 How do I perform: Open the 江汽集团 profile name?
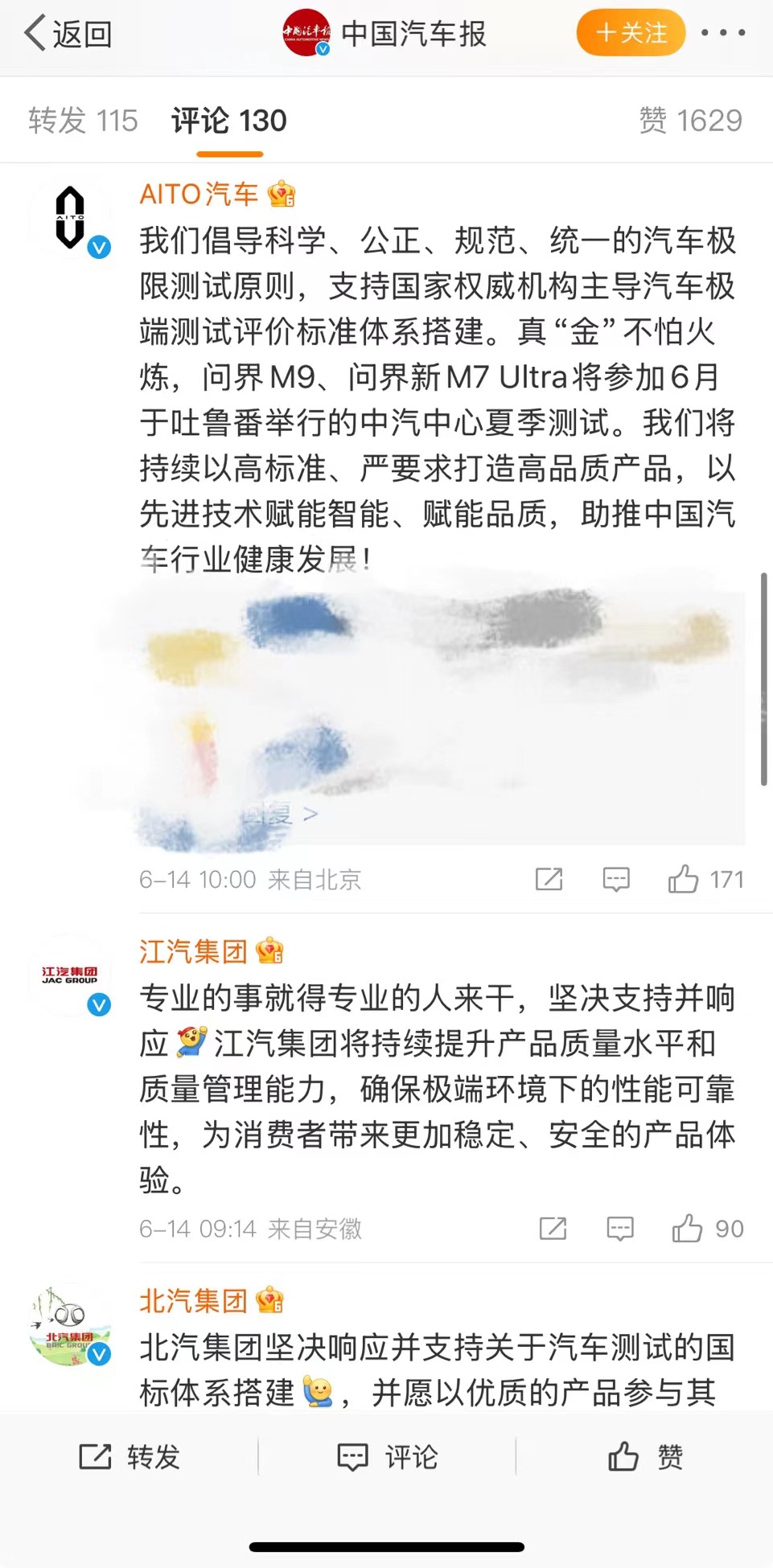193,951
